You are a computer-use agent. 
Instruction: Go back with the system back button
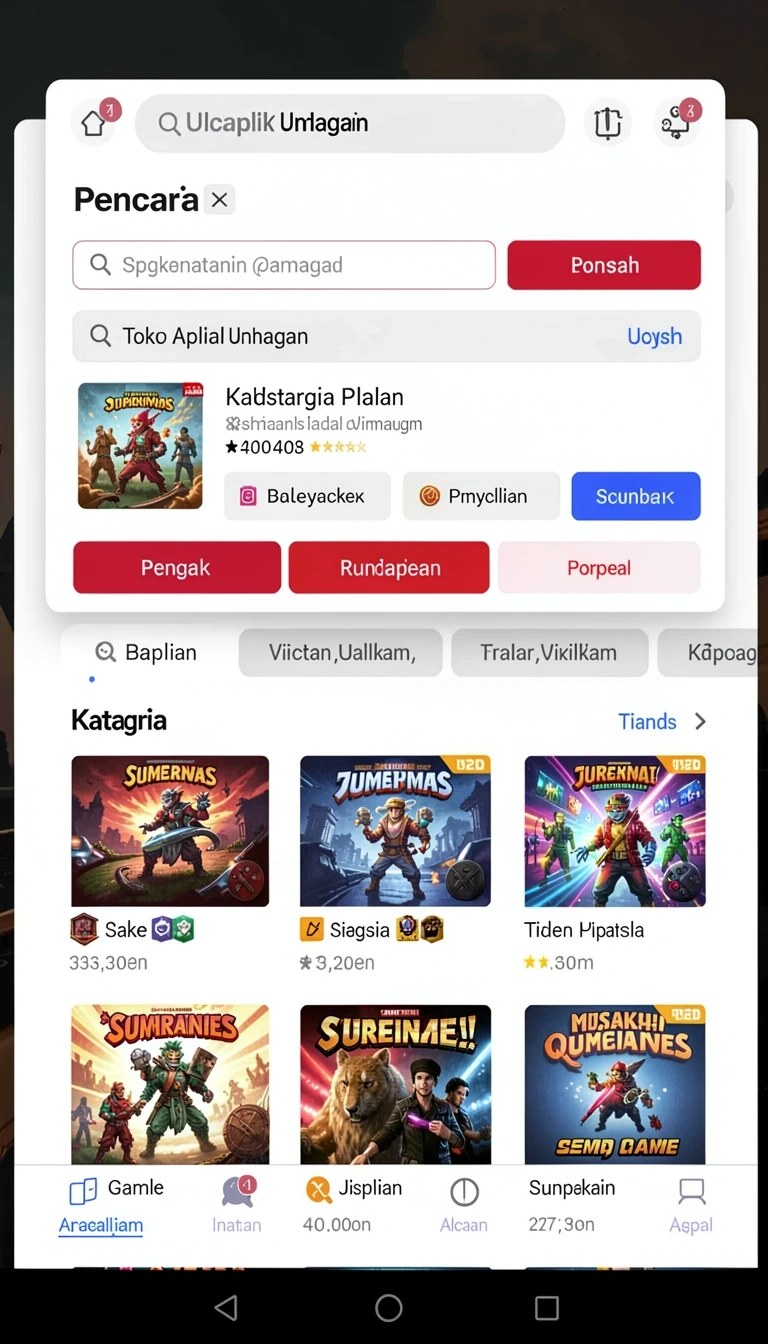point(227,1307)
